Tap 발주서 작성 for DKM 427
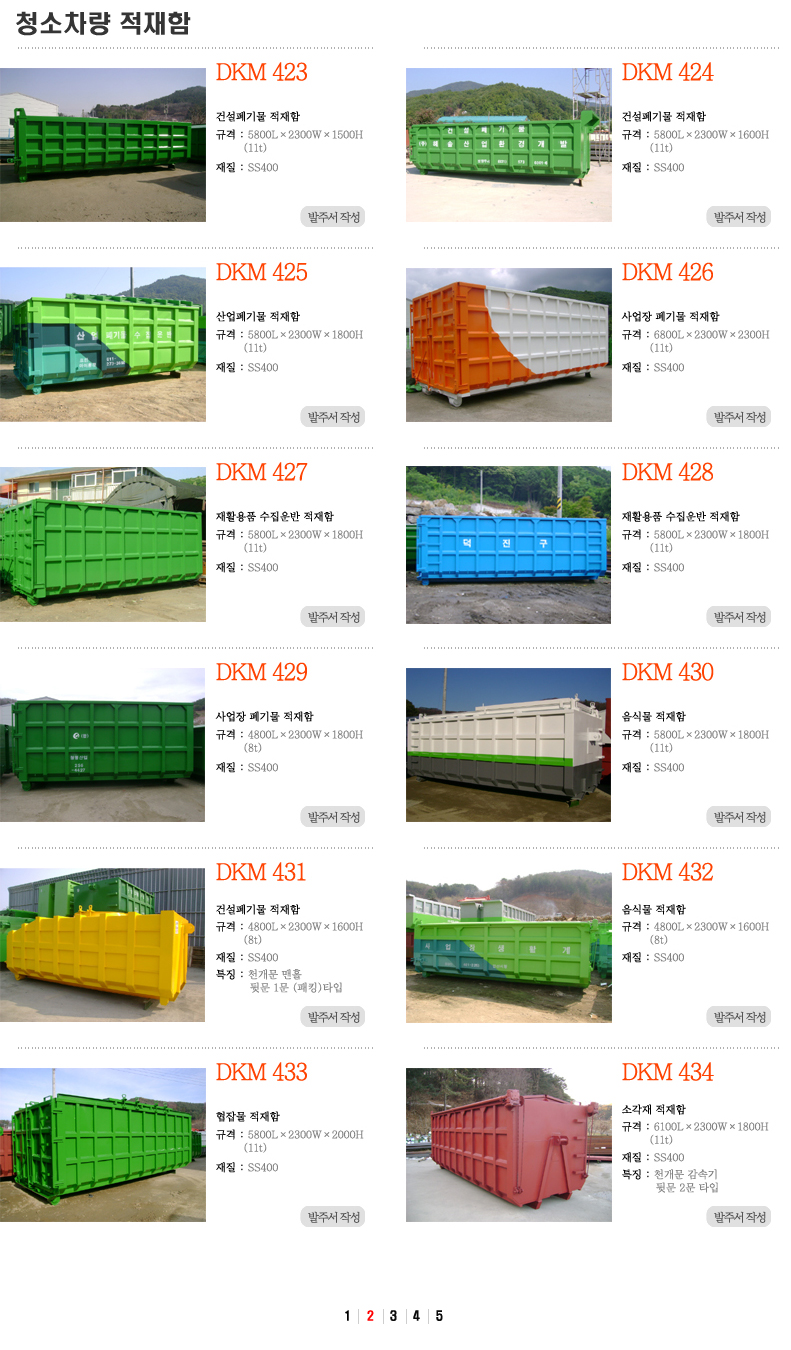This screenshot has width=791, height=1350. pyautogui.click(x=333, y=617)
